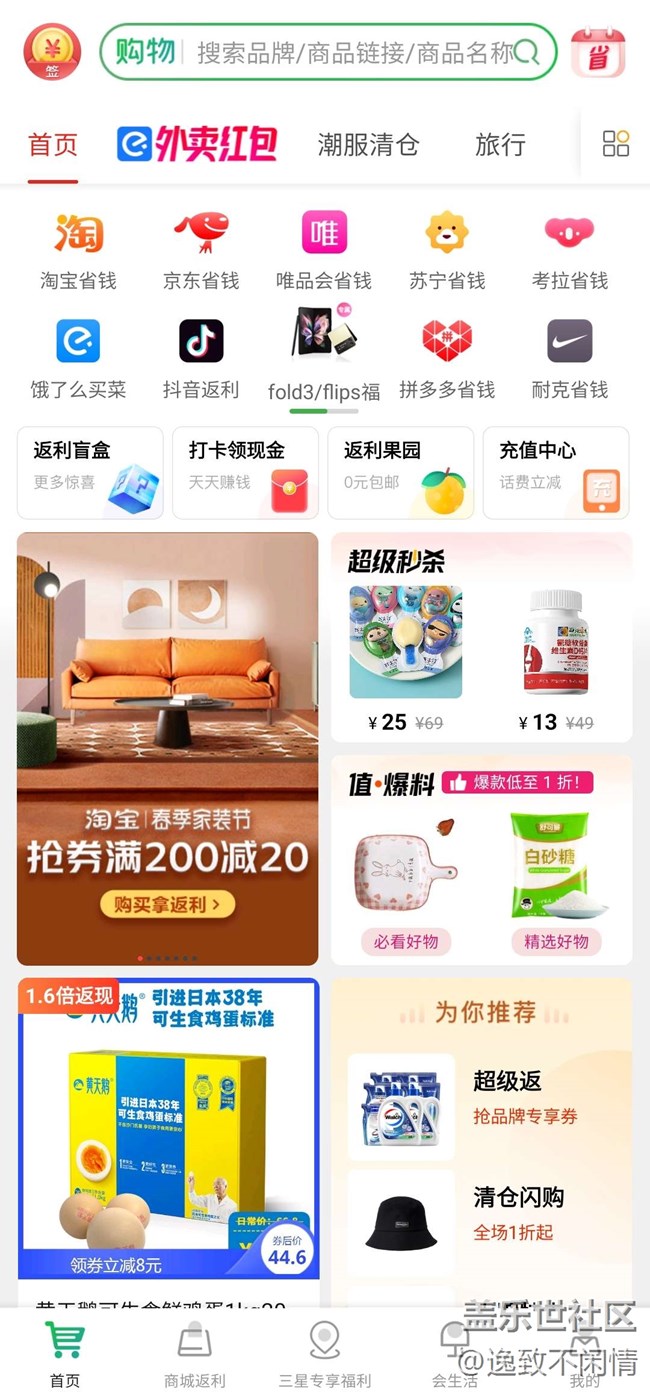Viewport: 650px width, 1398px height.
Task: Open the 充值中心 card
Action: click(556, 473)
